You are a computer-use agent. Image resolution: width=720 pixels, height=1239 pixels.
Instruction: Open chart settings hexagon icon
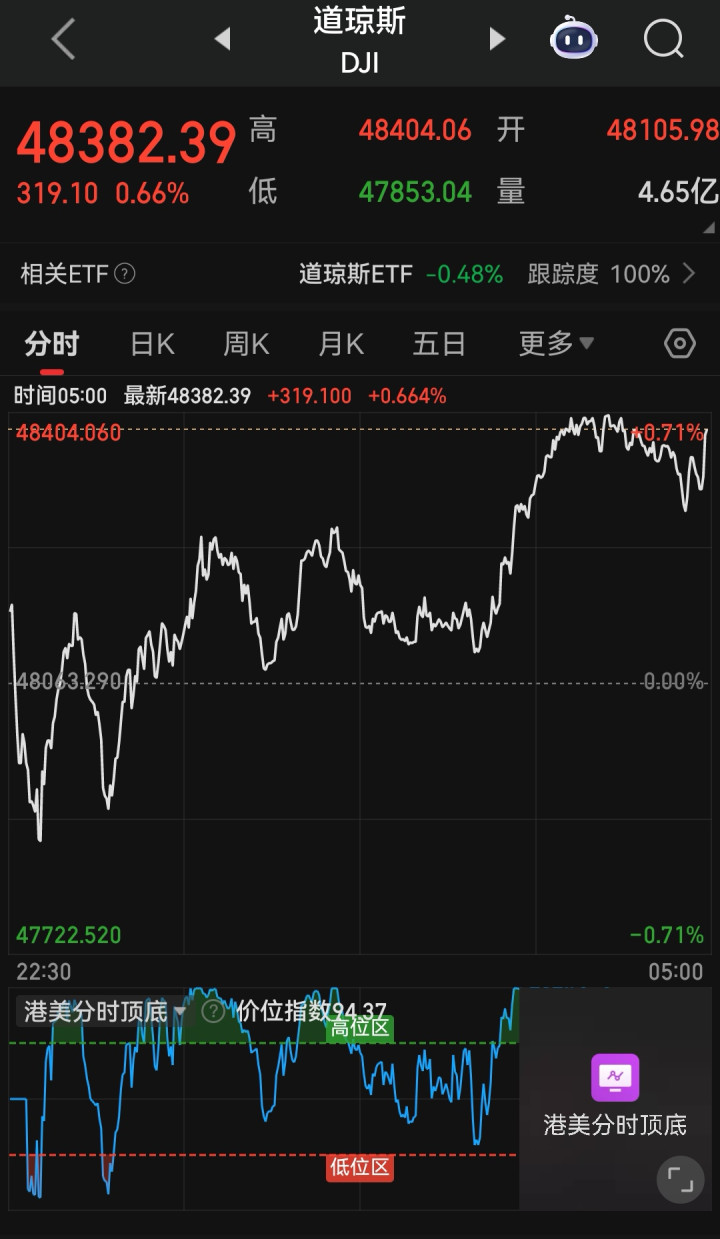(679, 344)
